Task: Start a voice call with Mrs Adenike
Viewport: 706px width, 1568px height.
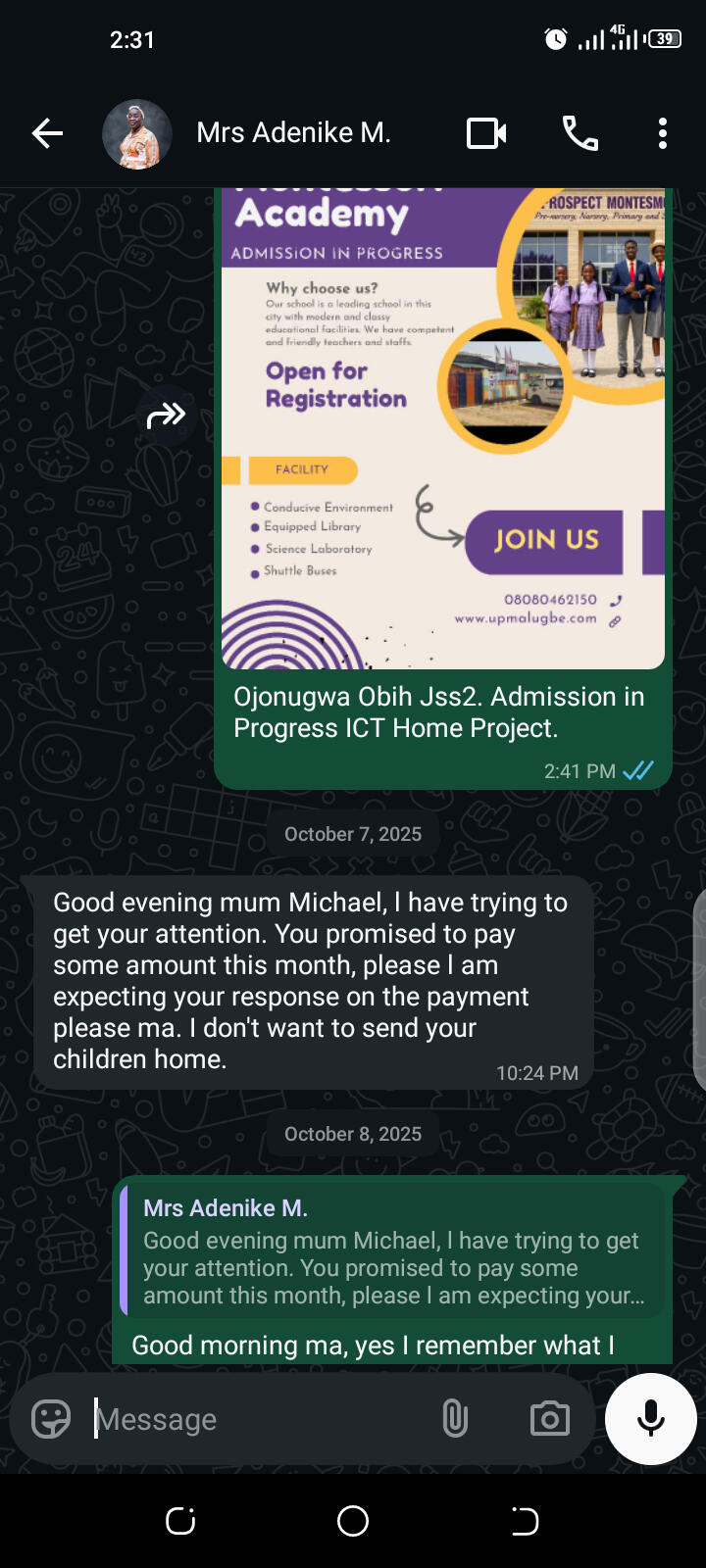Action: coord(580,133)
